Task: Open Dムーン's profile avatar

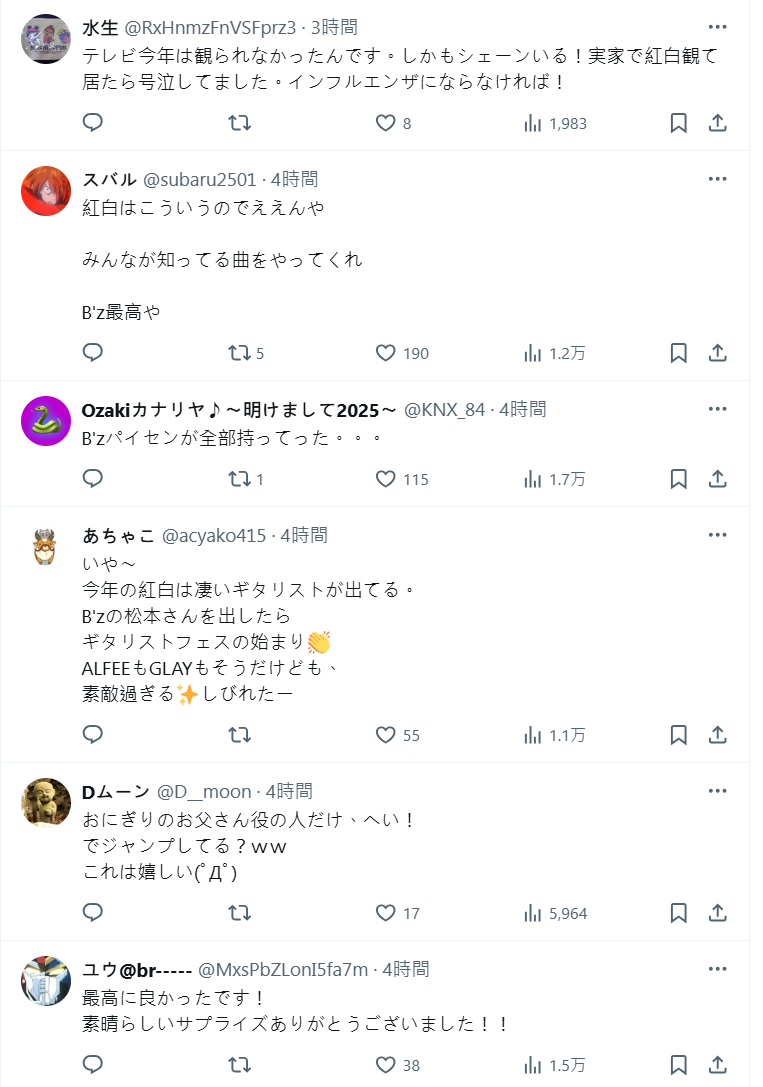Action: [x=46, y=801]
